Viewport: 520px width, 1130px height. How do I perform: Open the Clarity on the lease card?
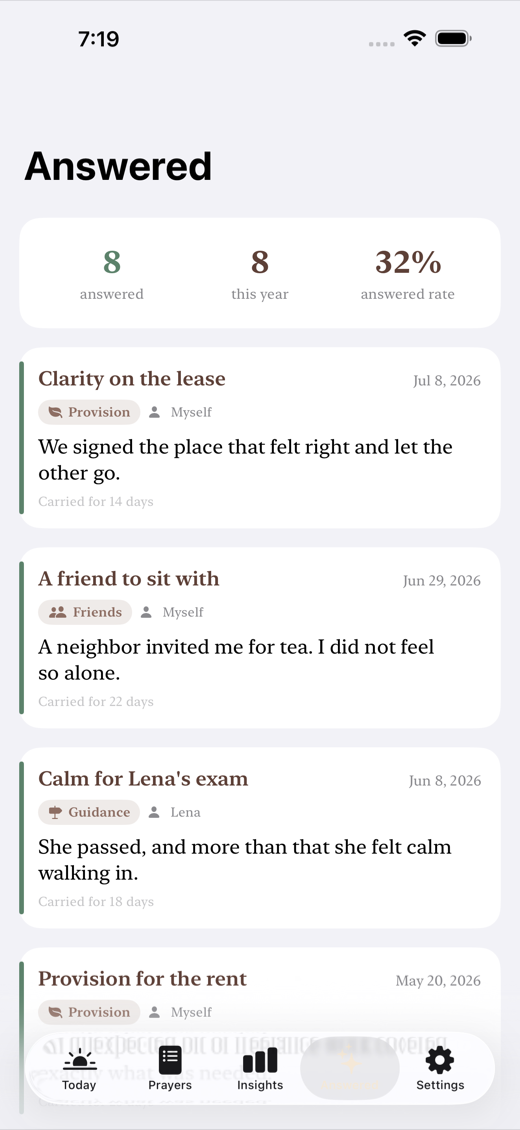point(260,437)
